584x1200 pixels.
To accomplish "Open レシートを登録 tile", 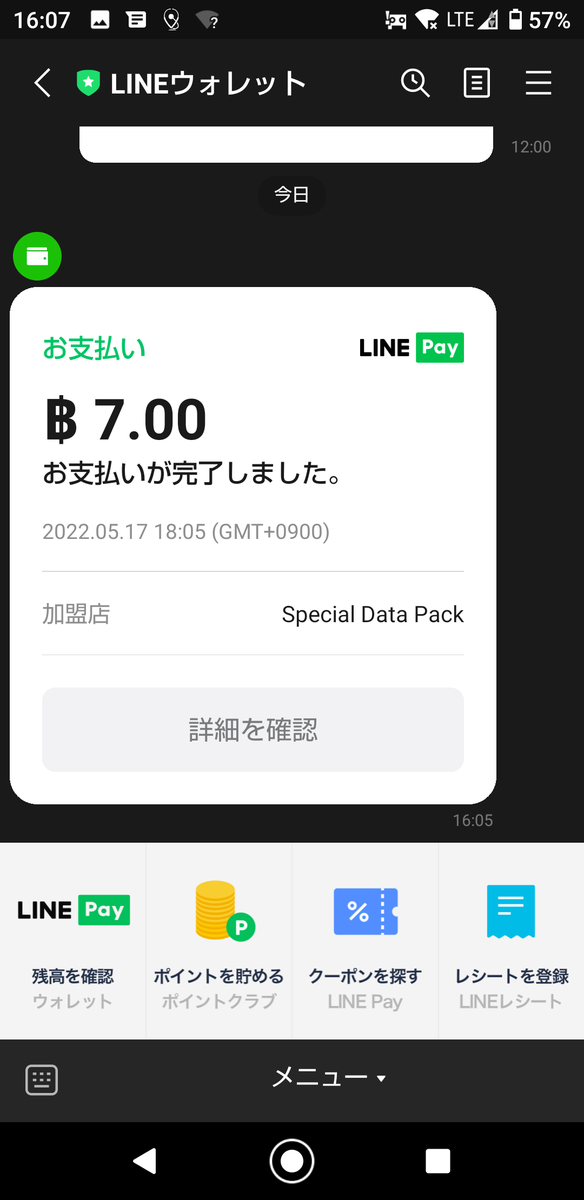I will click(511, 941).
